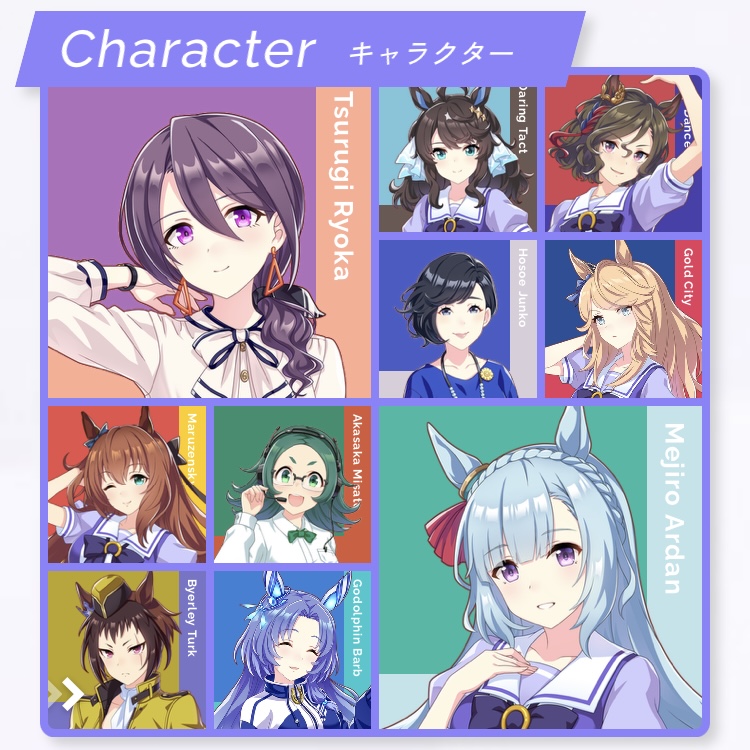Open Tsurugi Ryoka's character tile

(x=208, y=243)
